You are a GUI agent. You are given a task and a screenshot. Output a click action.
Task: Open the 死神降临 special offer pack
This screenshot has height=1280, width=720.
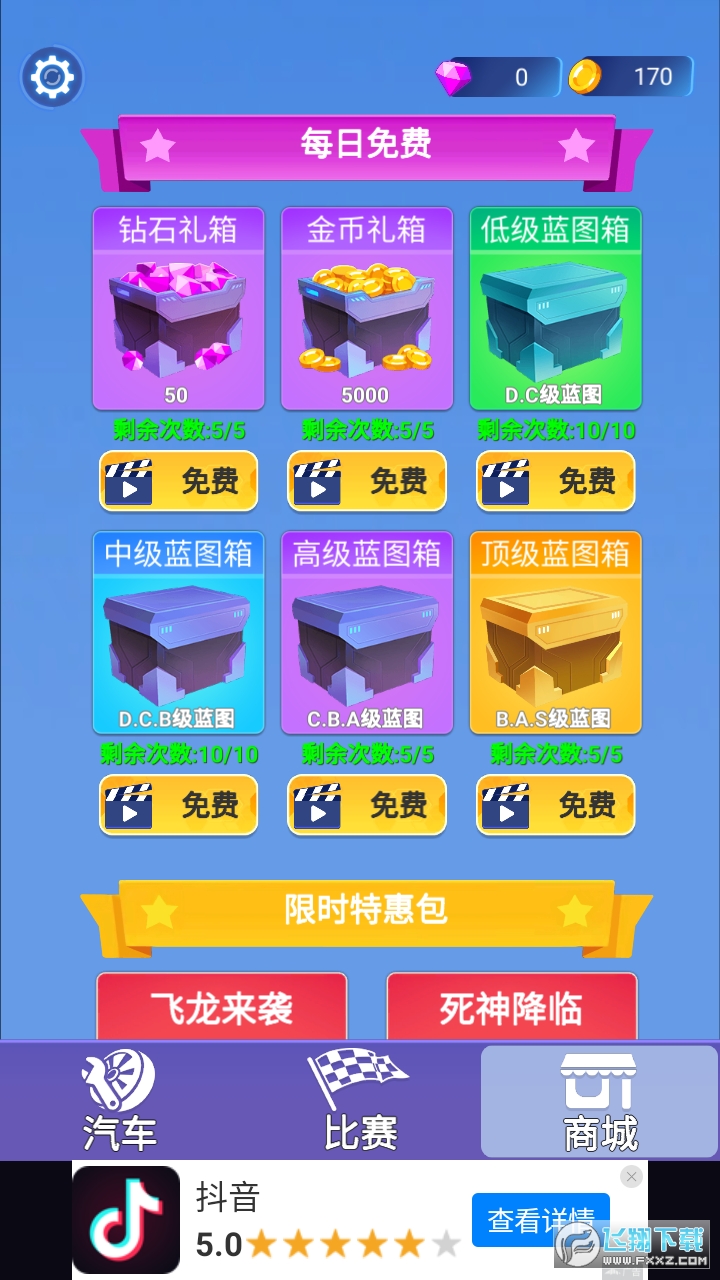(x=511, y=1007)
